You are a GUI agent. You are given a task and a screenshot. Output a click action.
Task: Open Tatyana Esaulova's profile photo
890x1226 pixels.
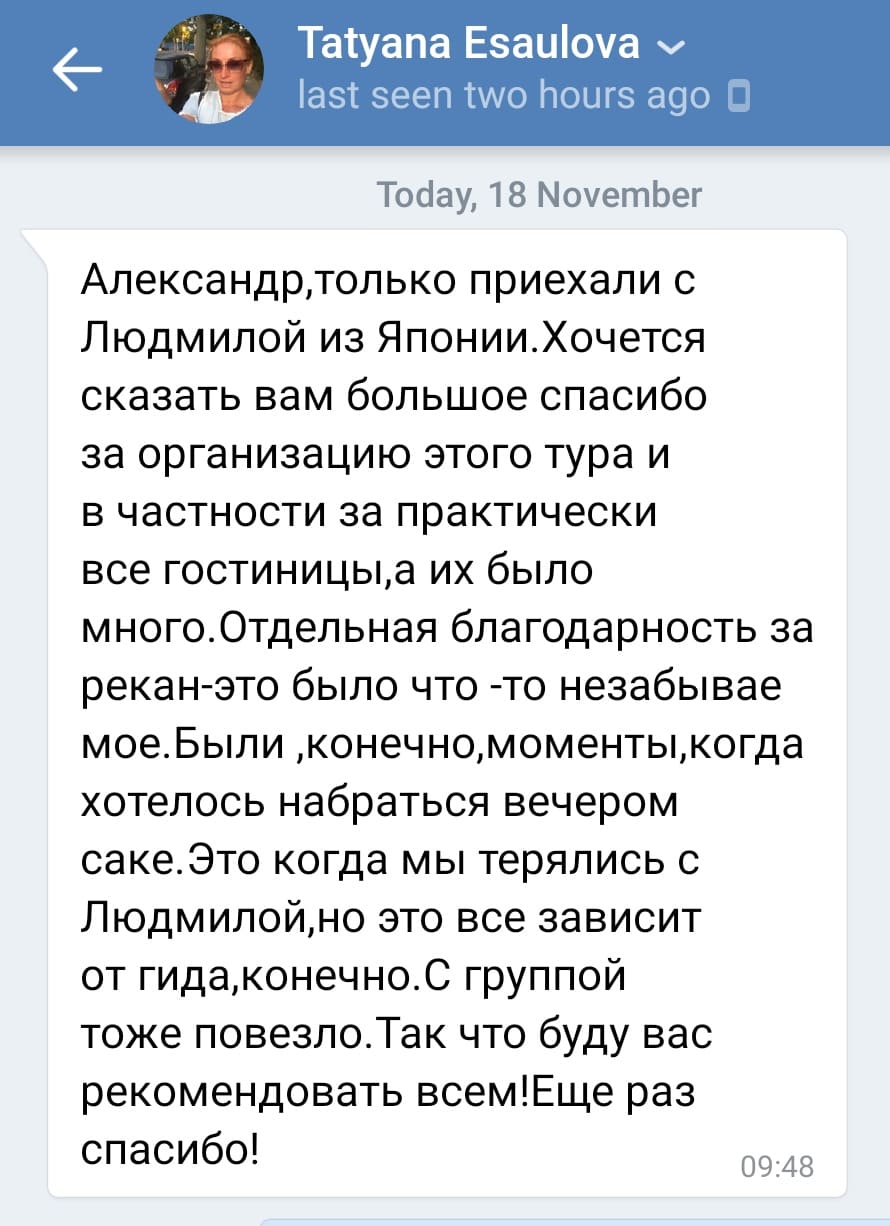(x=209, y=69)
